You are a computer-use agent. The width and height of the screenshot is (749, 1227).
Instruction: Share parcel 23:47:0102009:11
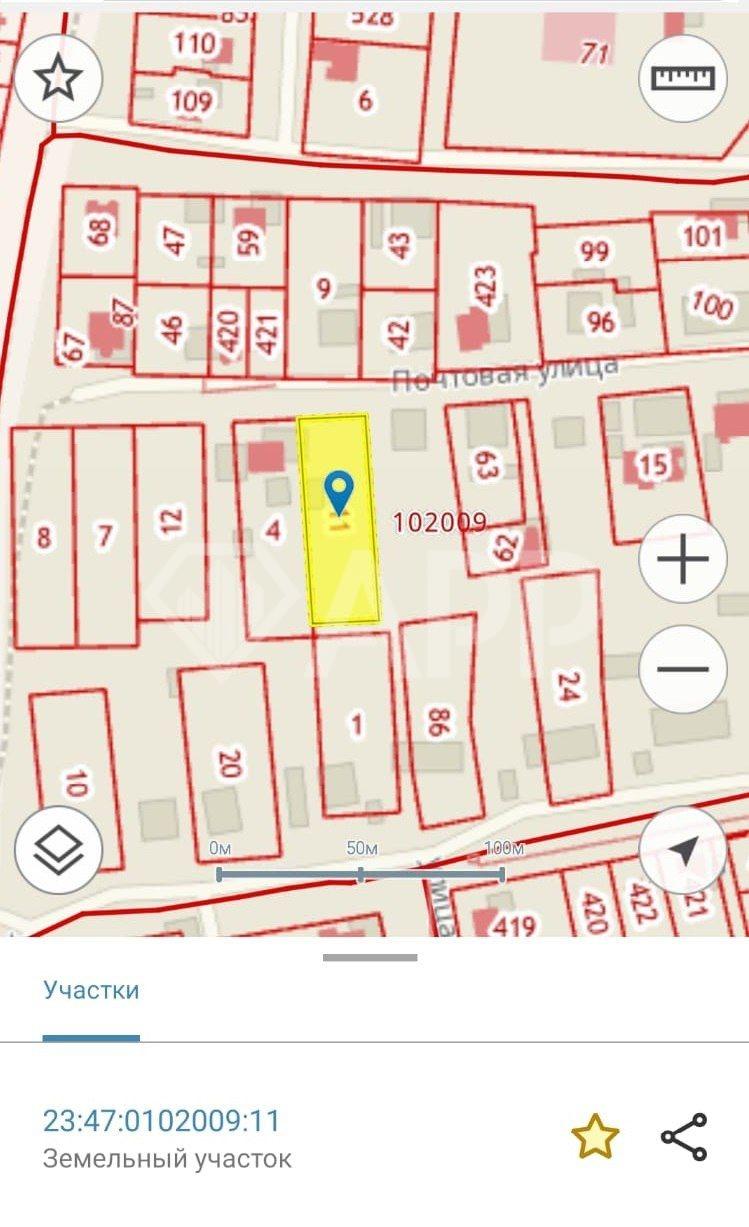[685, 1137]
